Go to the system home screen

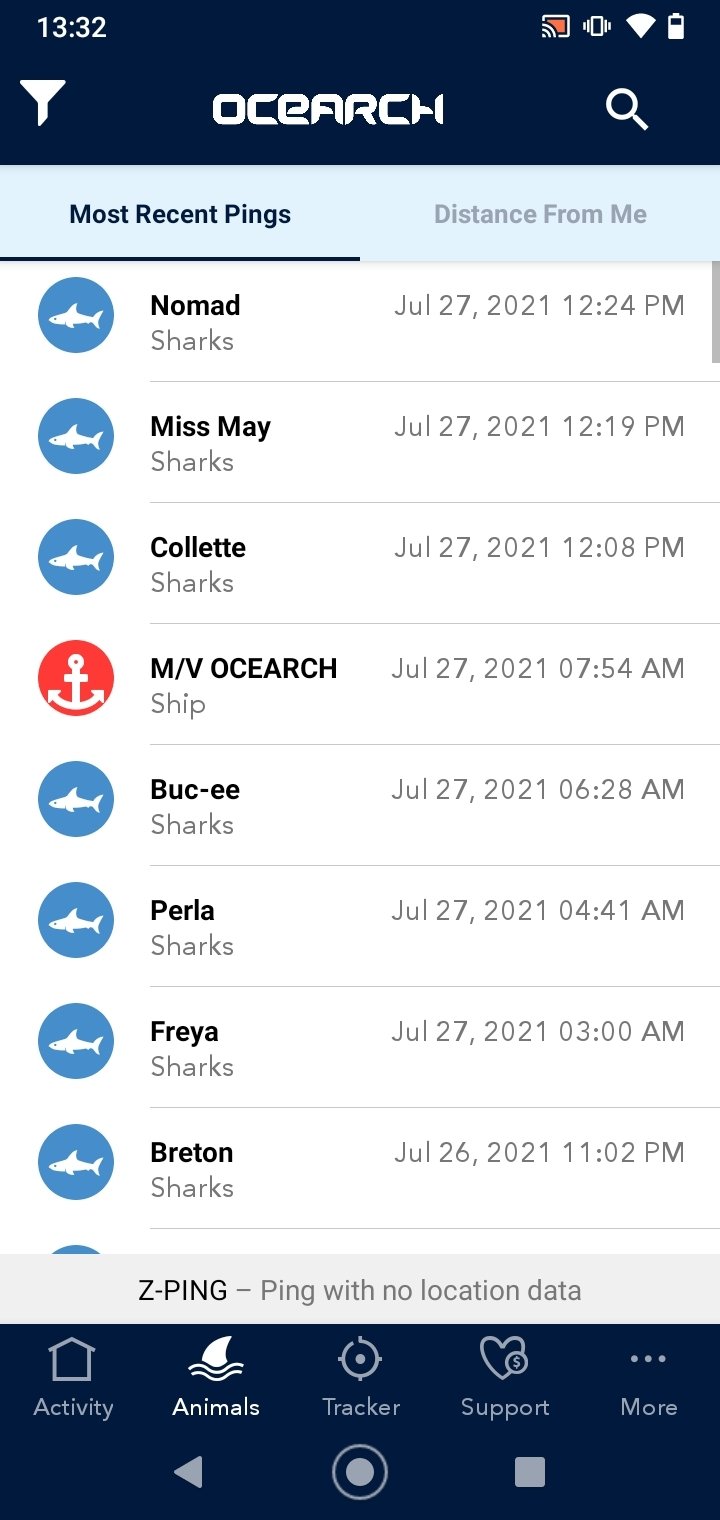click(x=360, y=1472)
